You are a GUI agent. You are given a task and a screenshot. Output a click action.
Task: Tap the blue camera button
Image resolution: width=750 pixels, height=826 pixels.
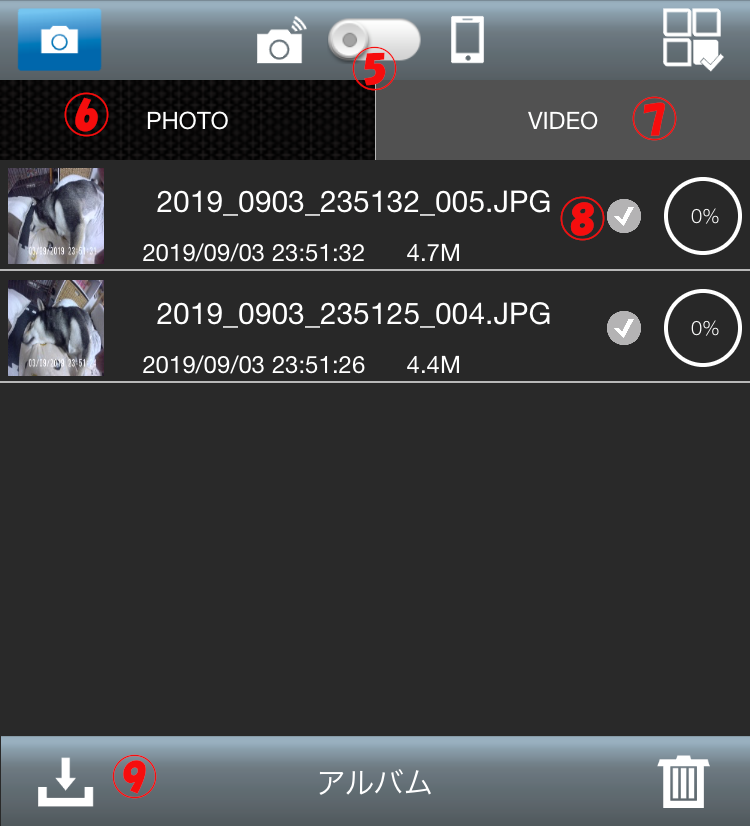coord(59,40)
